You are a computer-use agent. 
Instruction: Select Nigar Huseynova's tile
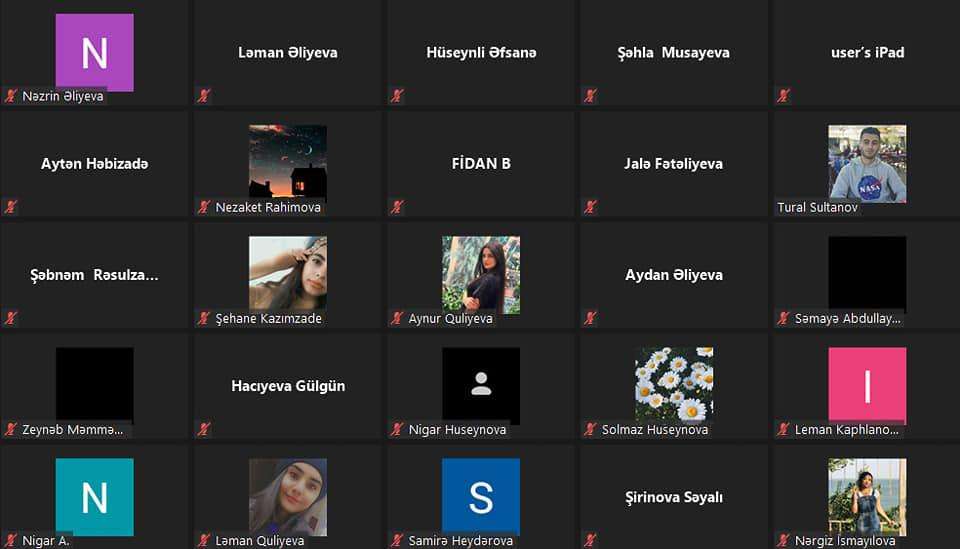[481, 385]
